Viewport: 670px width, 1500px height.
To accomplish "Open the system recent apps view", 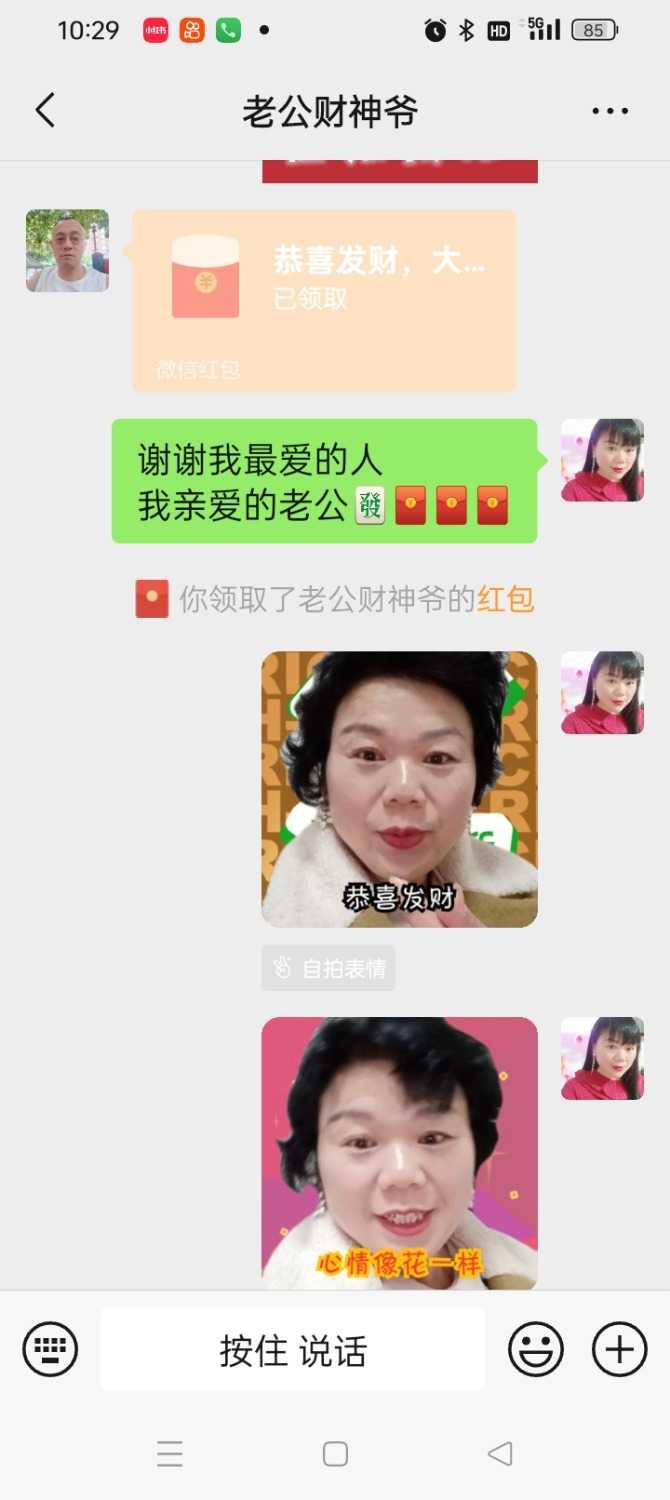I will pos(170,1453).
